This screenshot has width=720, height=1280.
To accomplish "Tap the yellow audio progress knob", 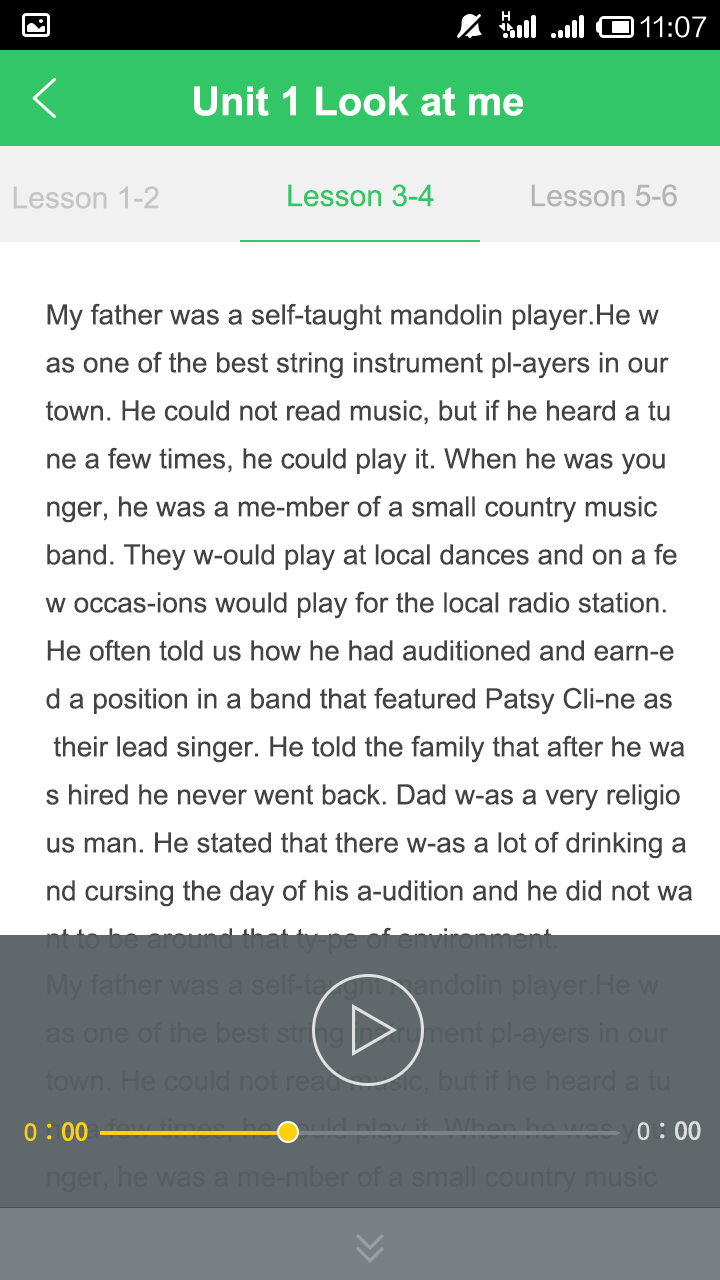I will coord(288,1132).
